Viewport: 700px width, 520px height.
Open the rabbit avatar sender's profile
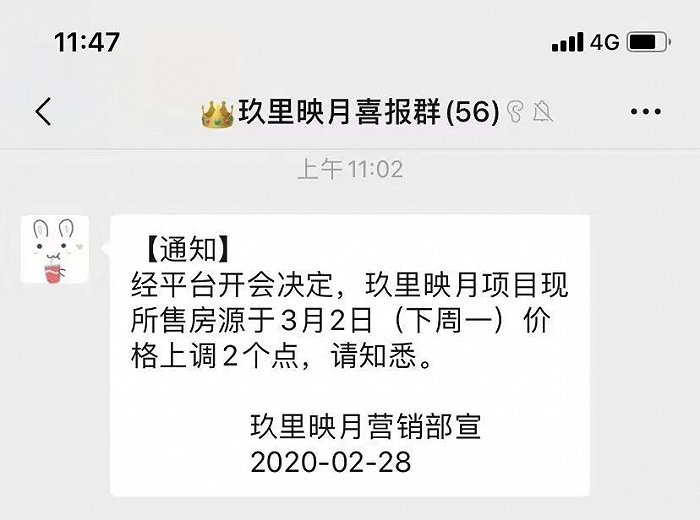coord(55,249)
